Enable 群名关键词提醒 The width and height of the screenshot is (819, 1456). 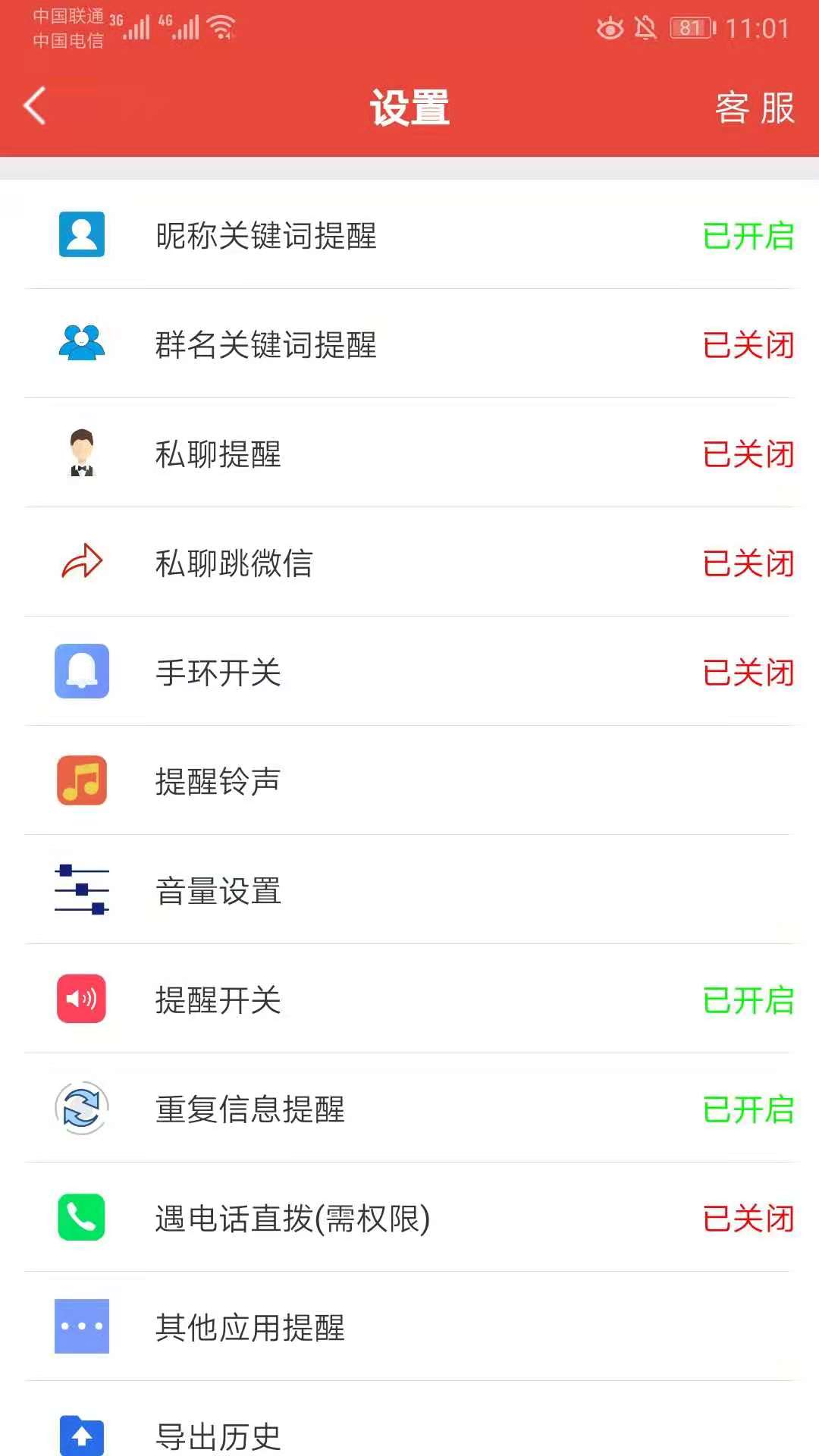pos(748,345)
